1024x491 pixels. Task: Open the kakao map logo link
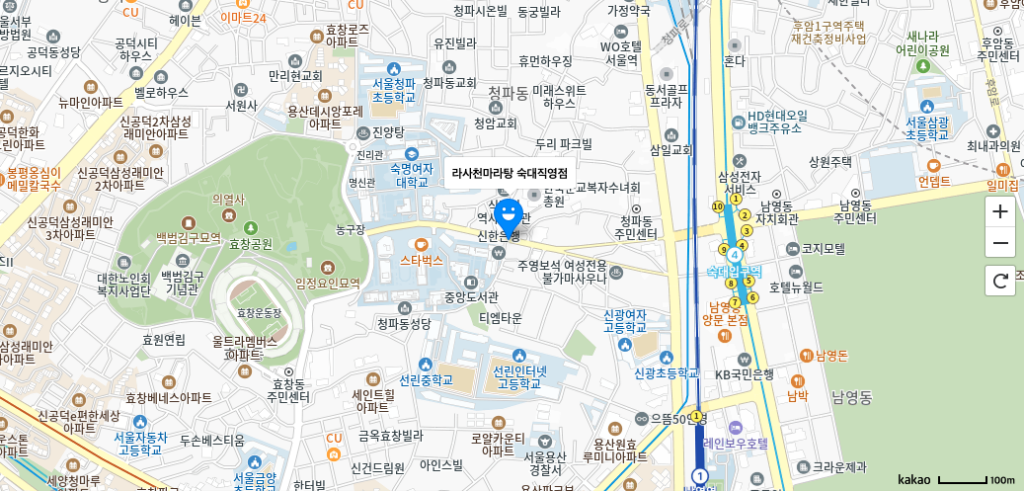pos(914,479)
